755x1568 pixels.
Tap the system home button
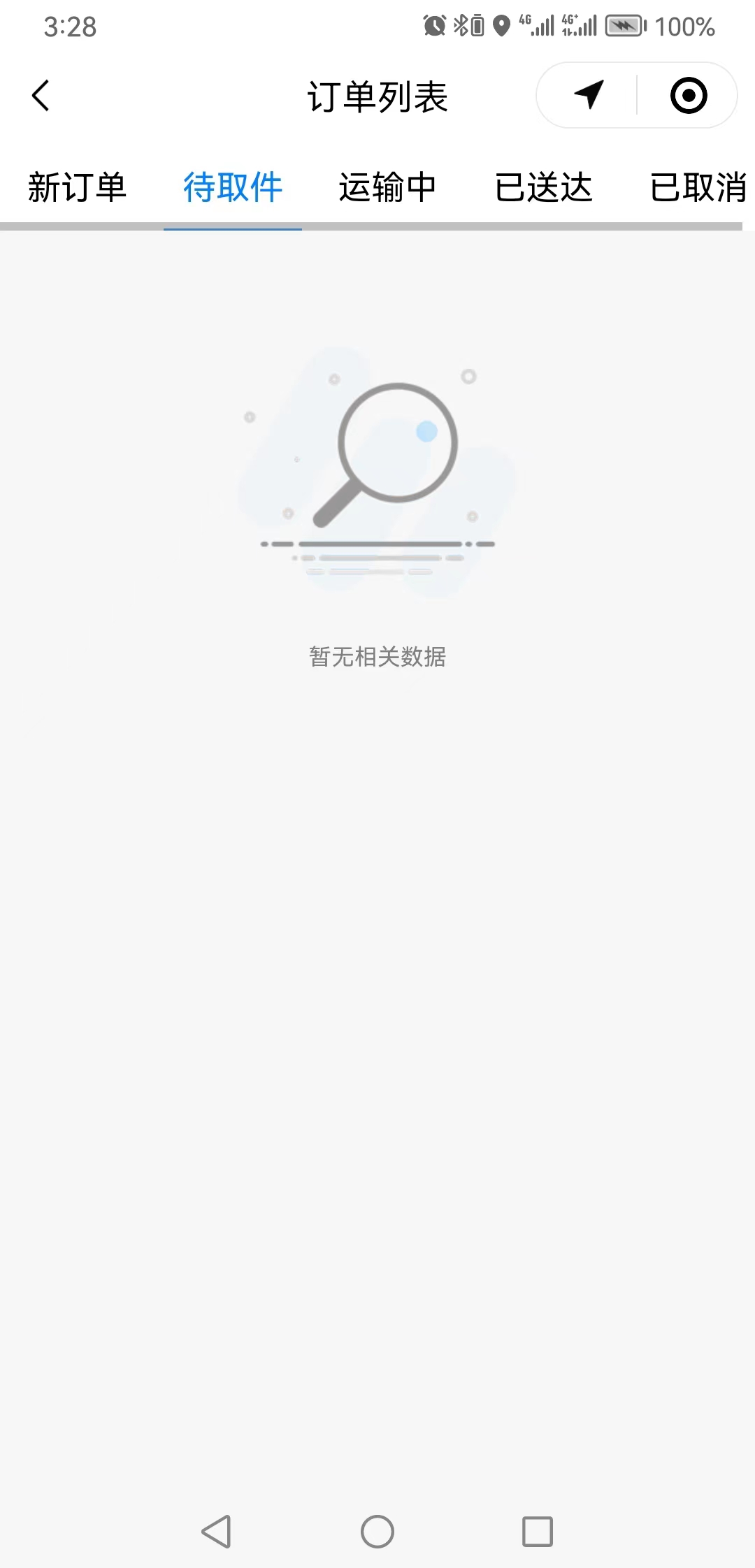377,1532
